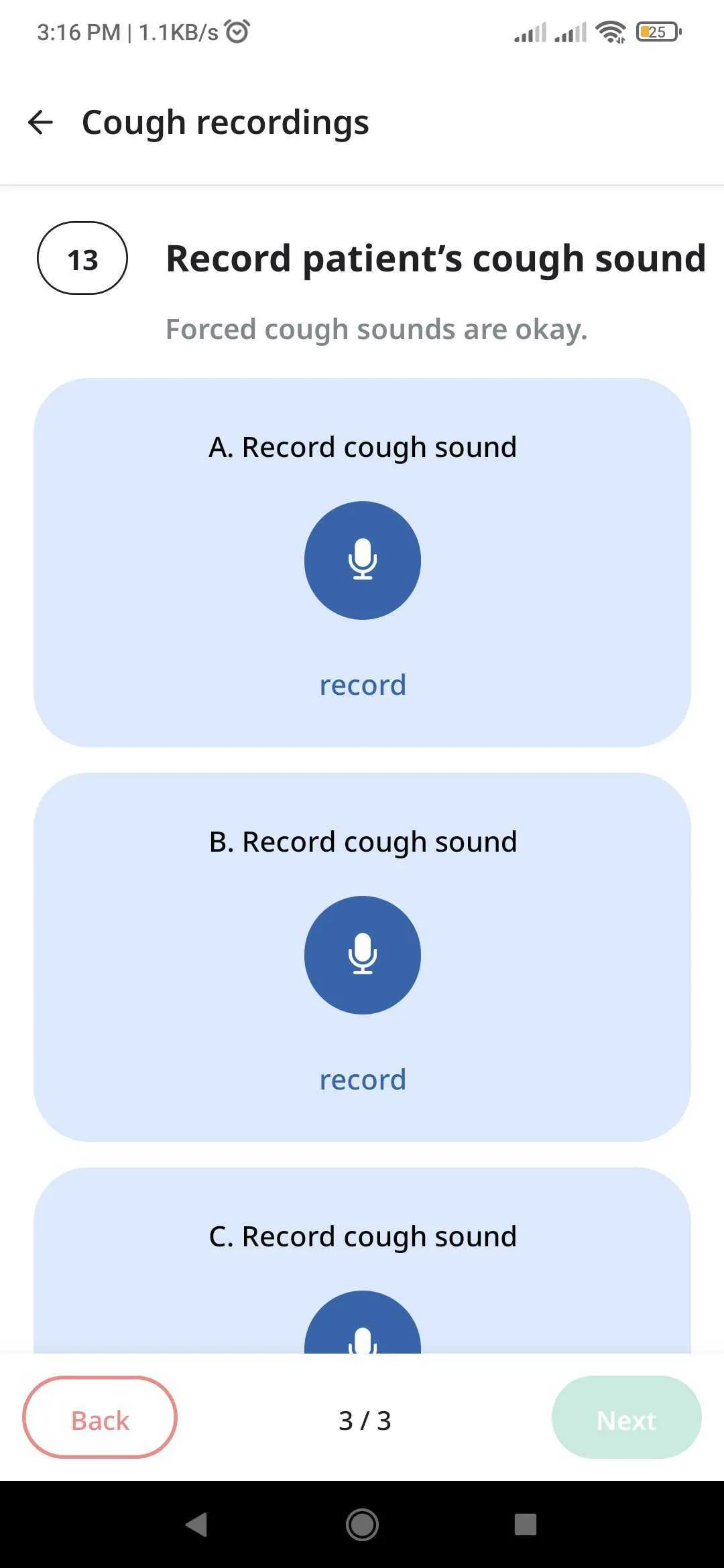
Task: Tap the 3 / 3 page indicator
Action: point(365,1419)
